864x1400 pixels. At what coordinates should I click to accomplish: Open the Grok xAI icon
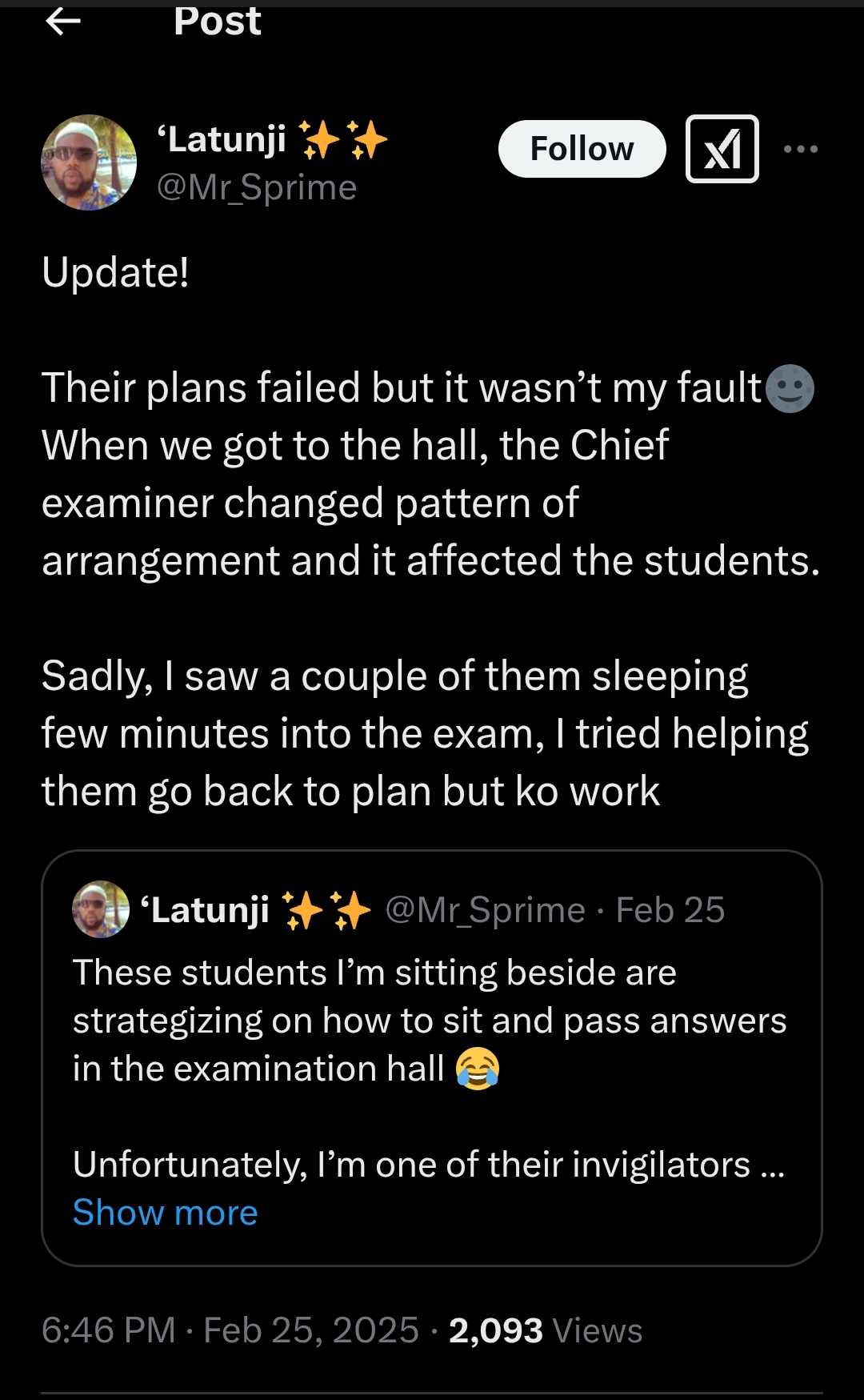[722, 149]
